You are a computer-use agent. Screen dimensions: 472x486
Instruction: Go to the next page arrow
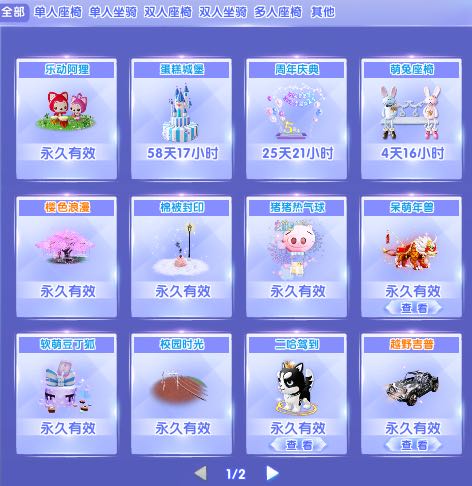(x=272, y=473)
